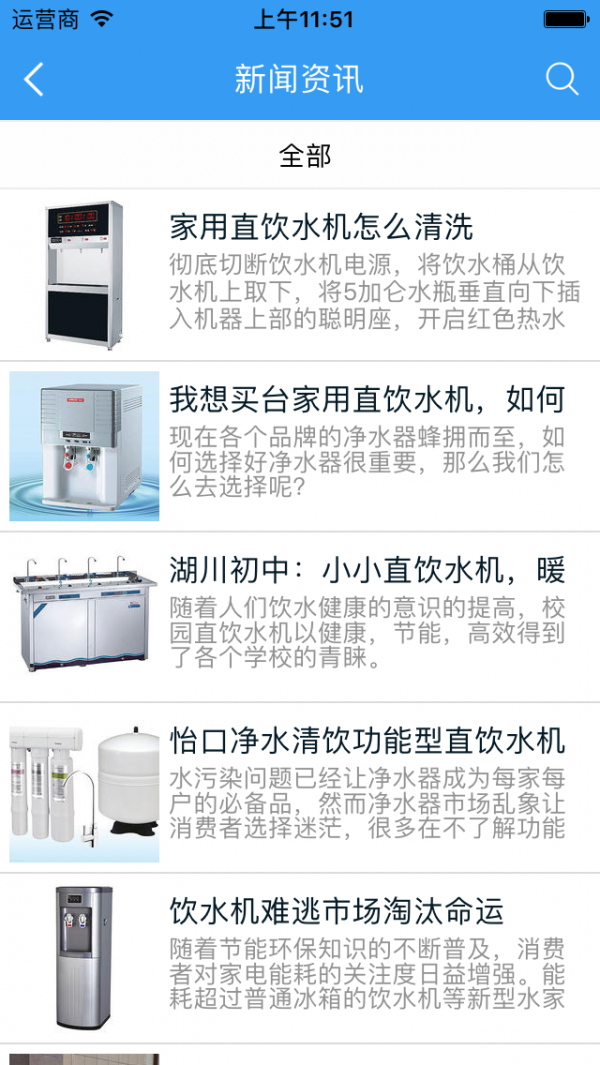The height and width of the screenshot is (1065, 600).
Task: Open 怡口净水清饮功能型直饮水机 article
Action: point(366,741)
